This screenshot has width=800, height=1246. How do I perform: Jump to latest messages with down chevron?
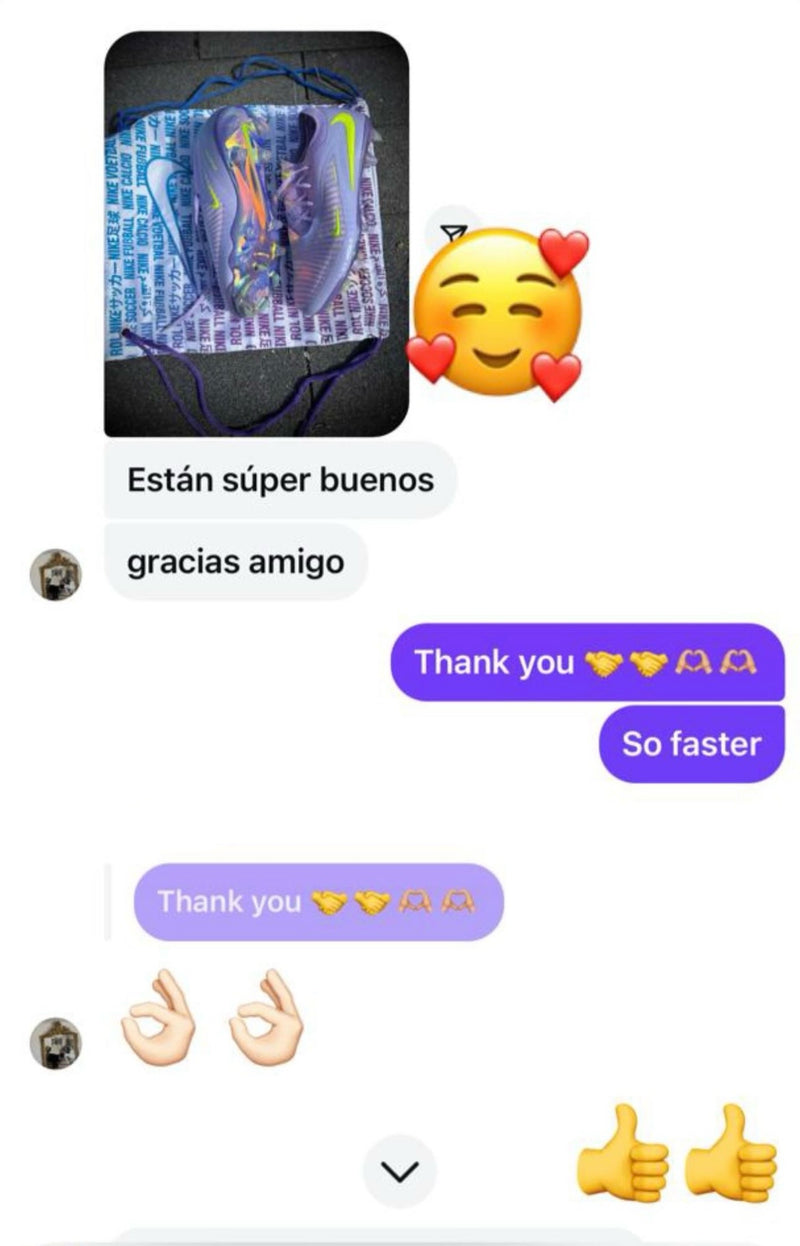(400, 1171)
